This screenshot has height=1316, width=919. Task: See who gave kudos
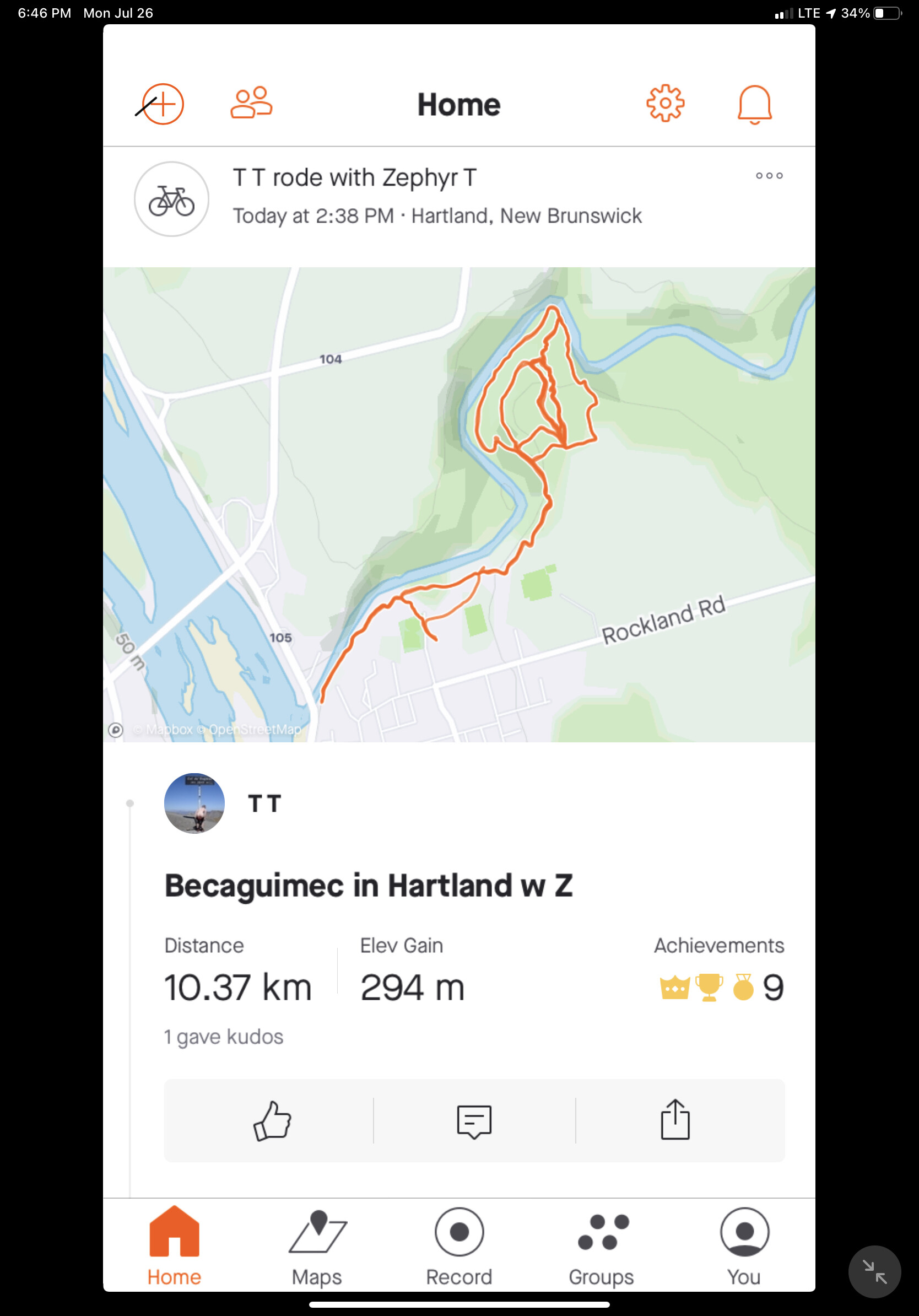click(x=224, y=1037)
